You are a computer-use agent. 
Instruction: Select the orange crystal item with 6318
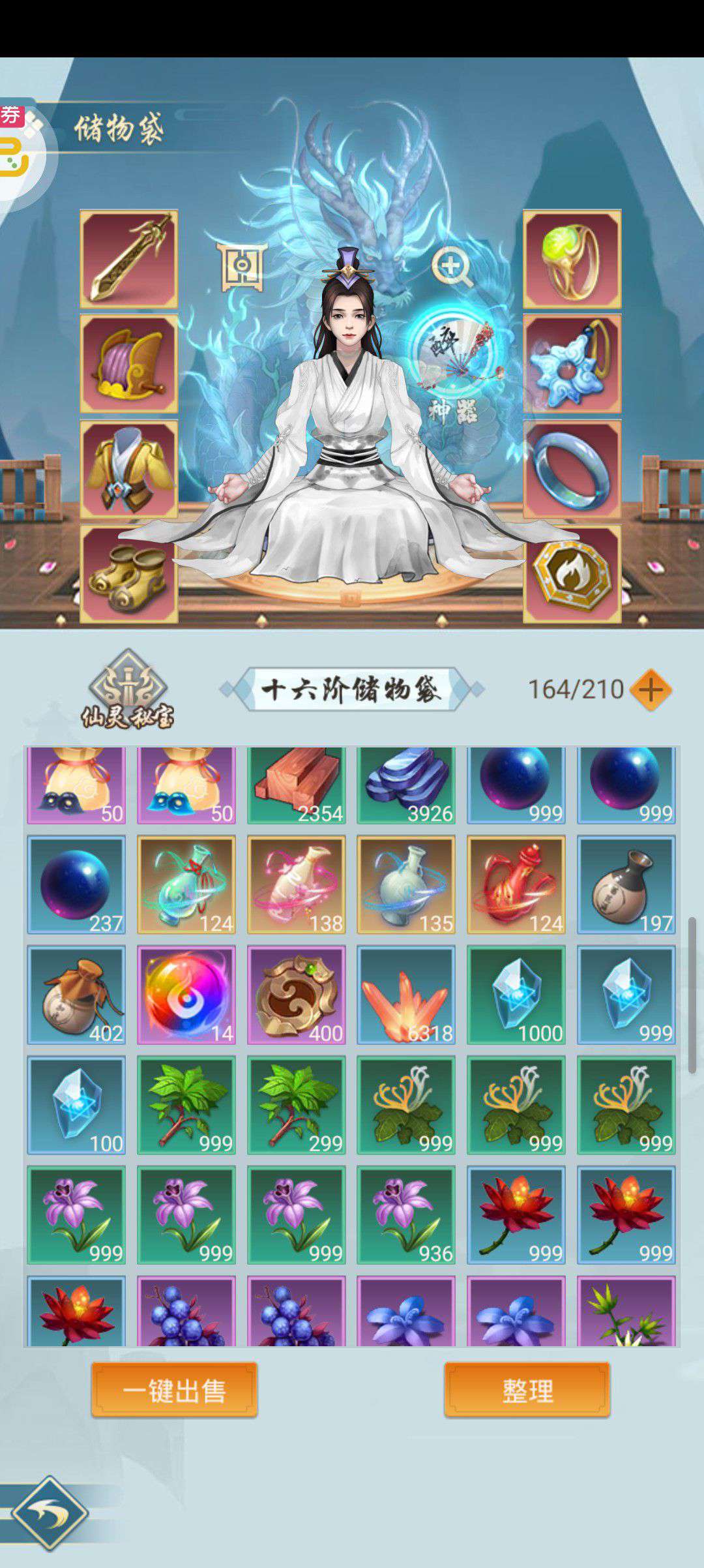pos(406,995)
